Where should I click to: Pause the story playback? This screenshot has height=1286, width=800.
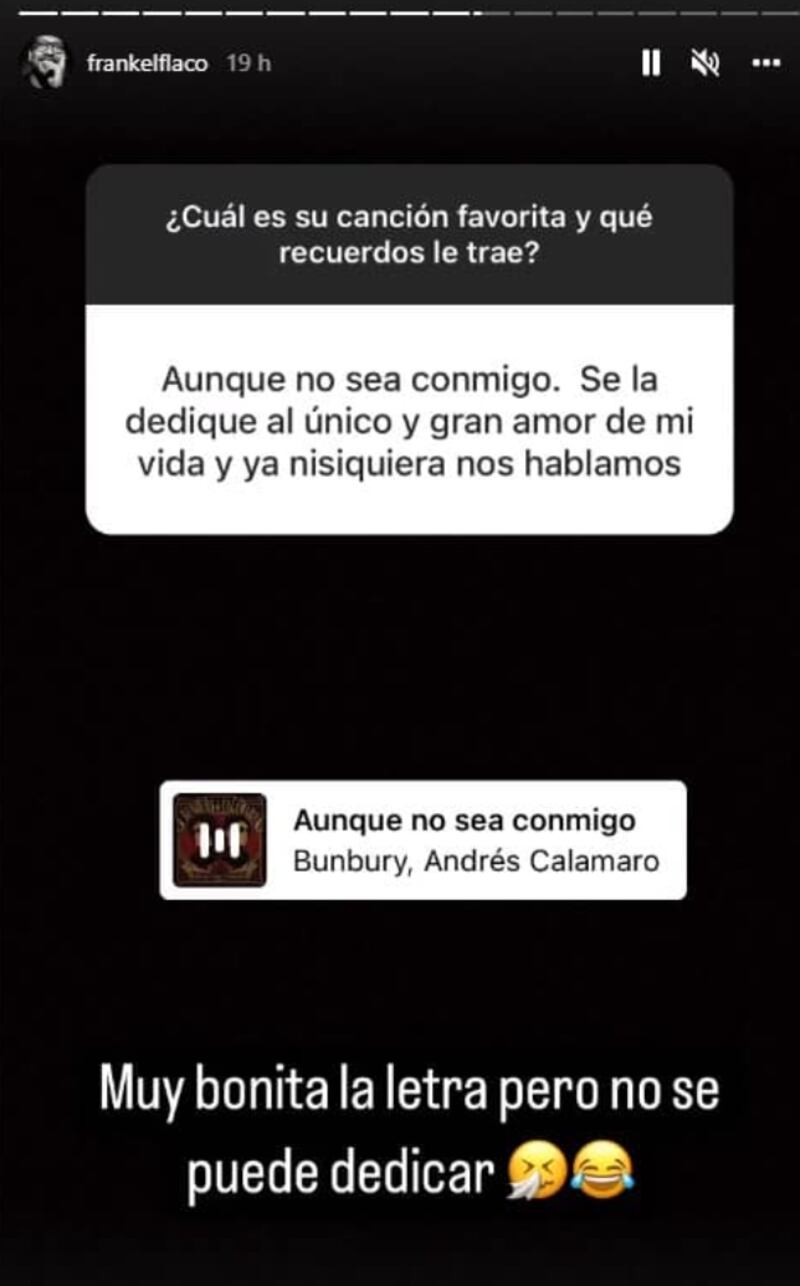click(x=651, y=64)
